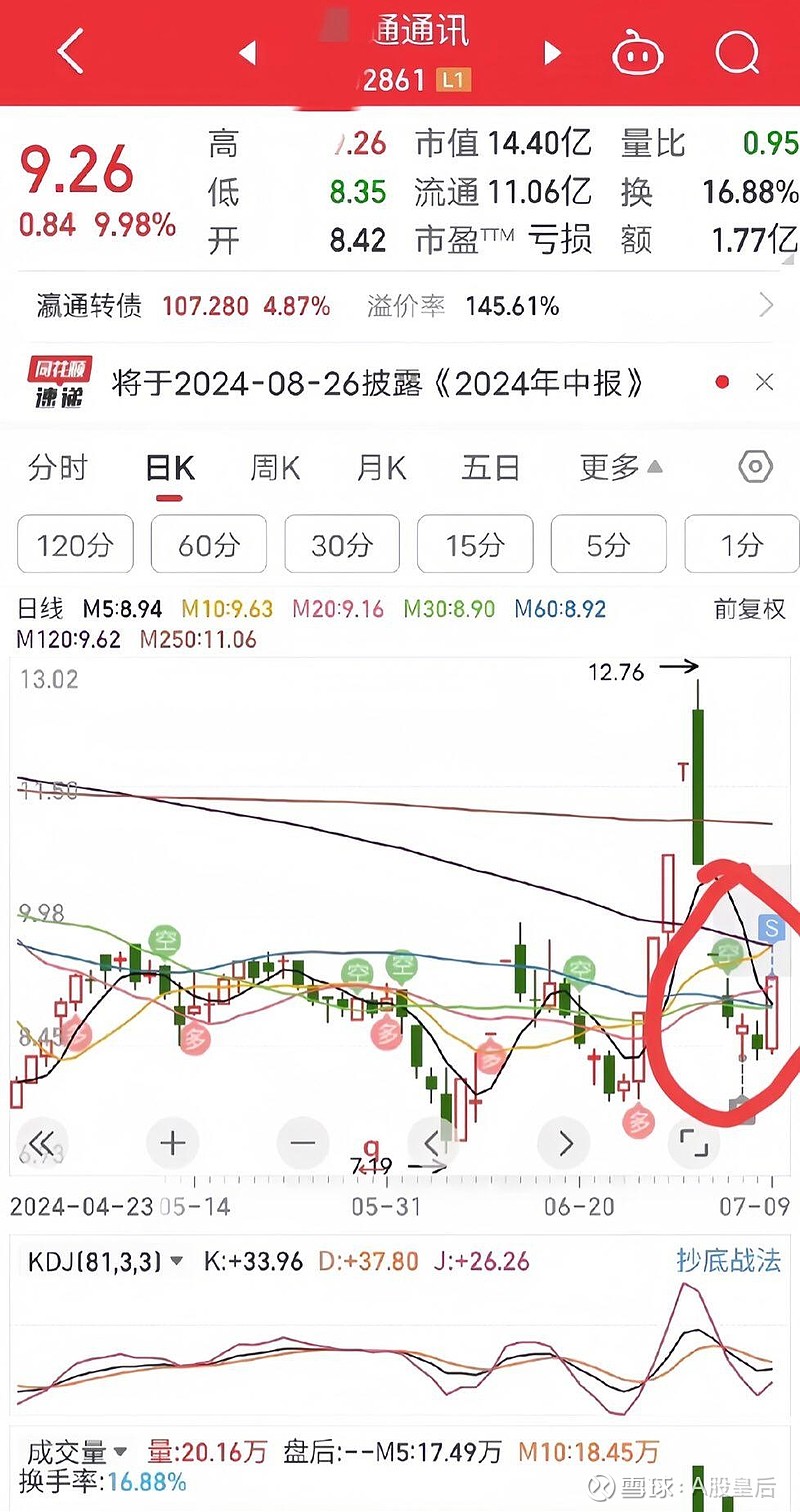Zoom out of the chart with minus icon
Viewport: 800px width, 1512px height.
(302, 1142)
